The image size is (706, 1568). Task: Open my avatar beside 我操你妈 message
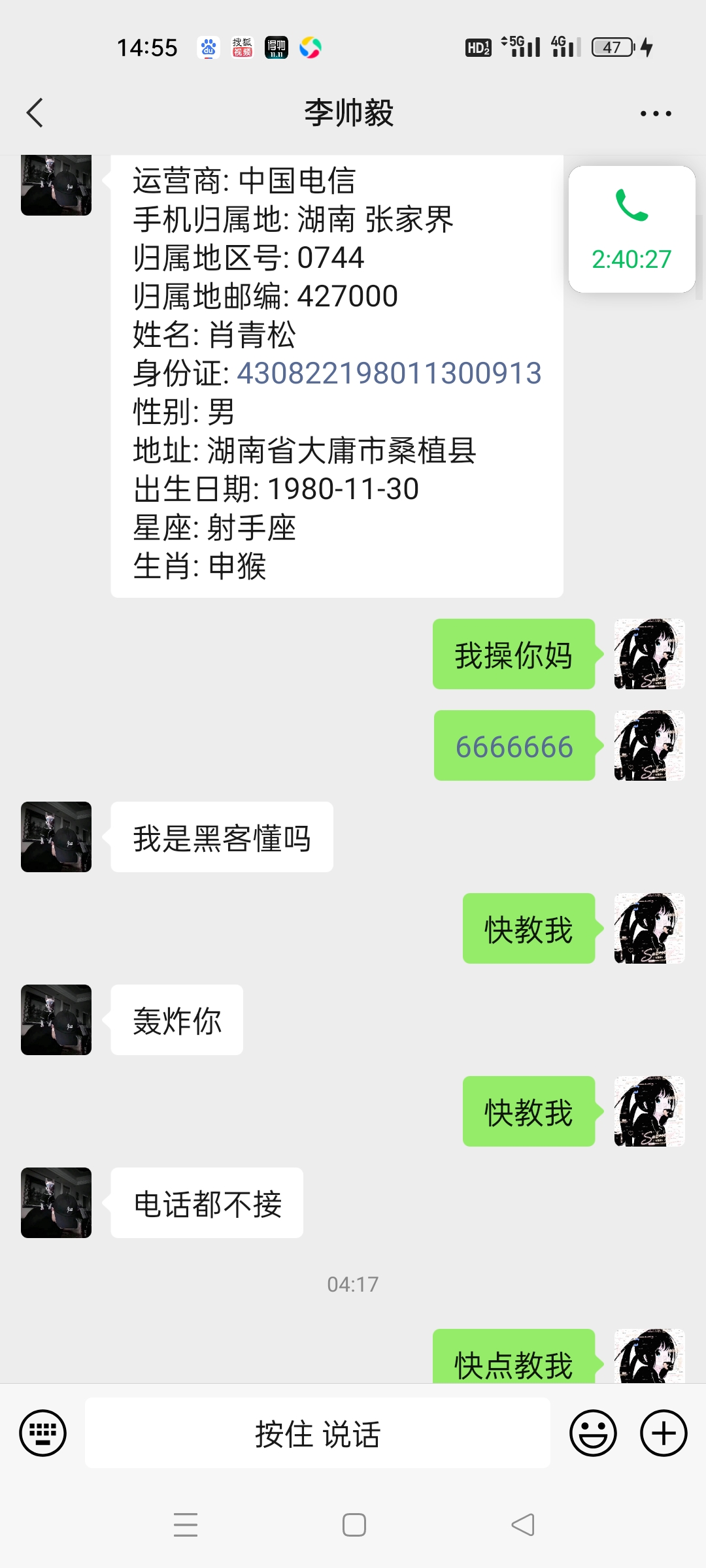point(649,654)
